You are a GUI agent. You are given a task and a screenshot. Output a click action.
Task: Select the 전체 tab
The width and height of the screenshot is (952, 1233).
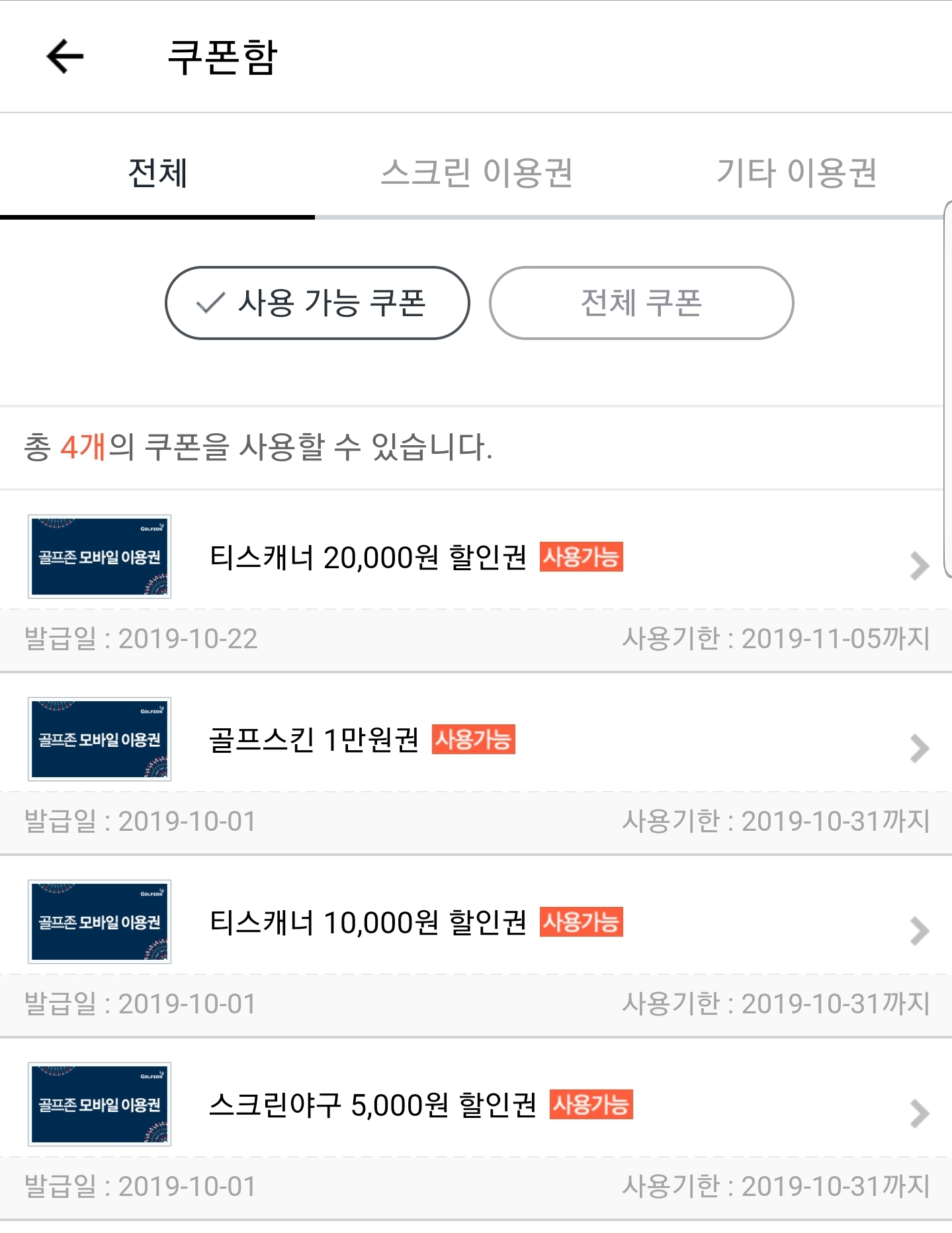[157, 173]
